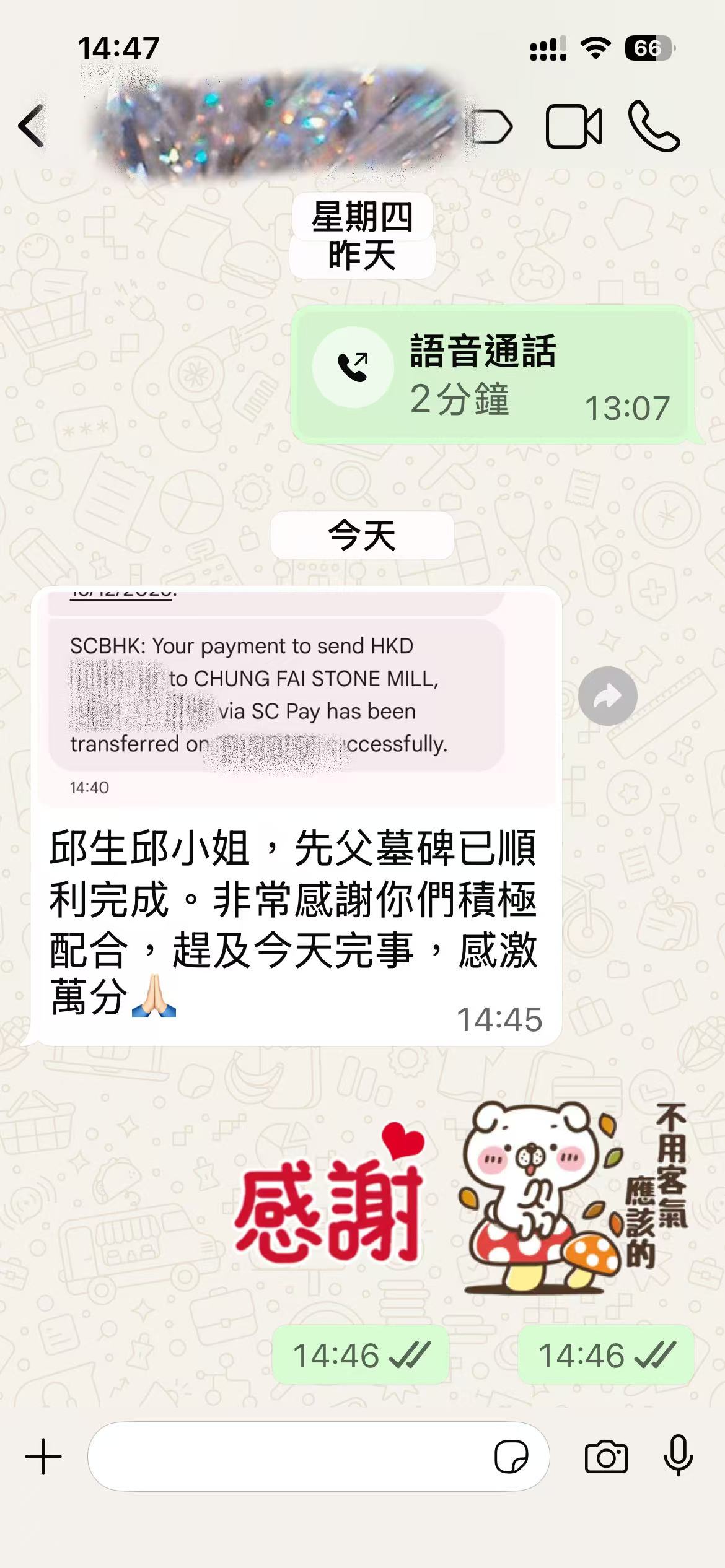
Task: Open the sticker picker in input box
Action: [511, 1457]
